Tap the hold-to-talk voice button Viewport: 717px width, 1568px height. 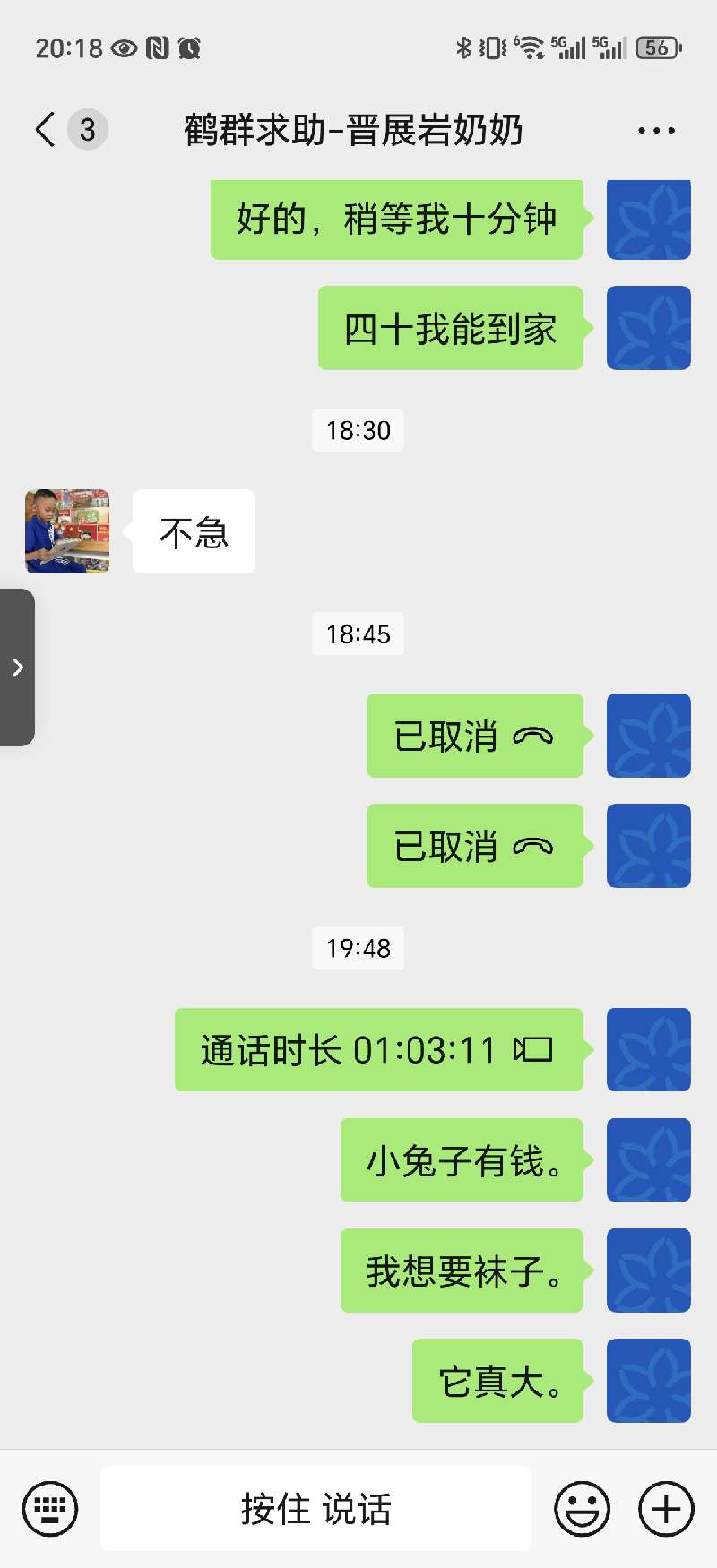315,1509
